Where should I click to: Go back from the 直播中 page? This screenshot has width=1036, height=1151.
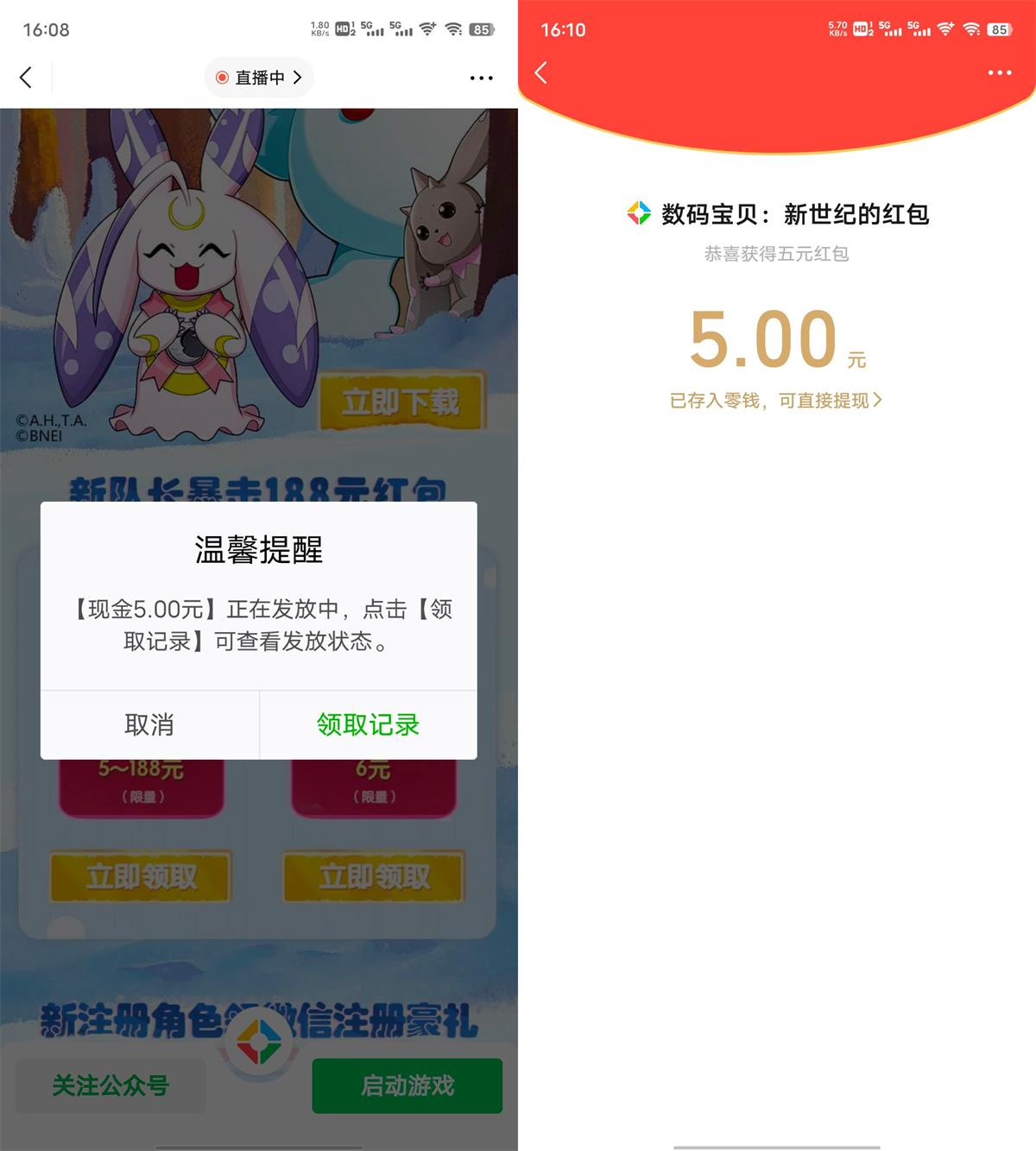(x=26, y=78)
